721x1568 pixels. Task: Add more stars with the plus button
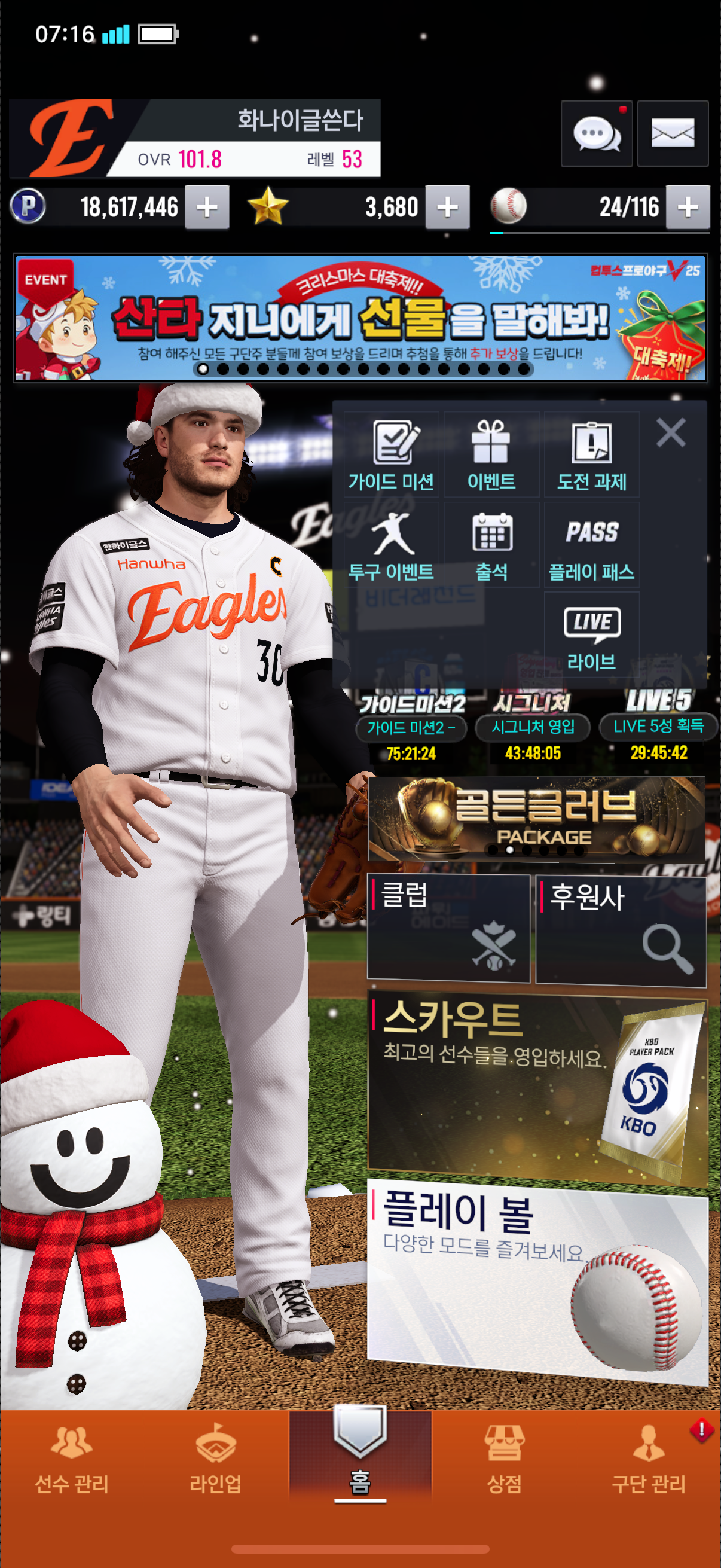[447, 207]
